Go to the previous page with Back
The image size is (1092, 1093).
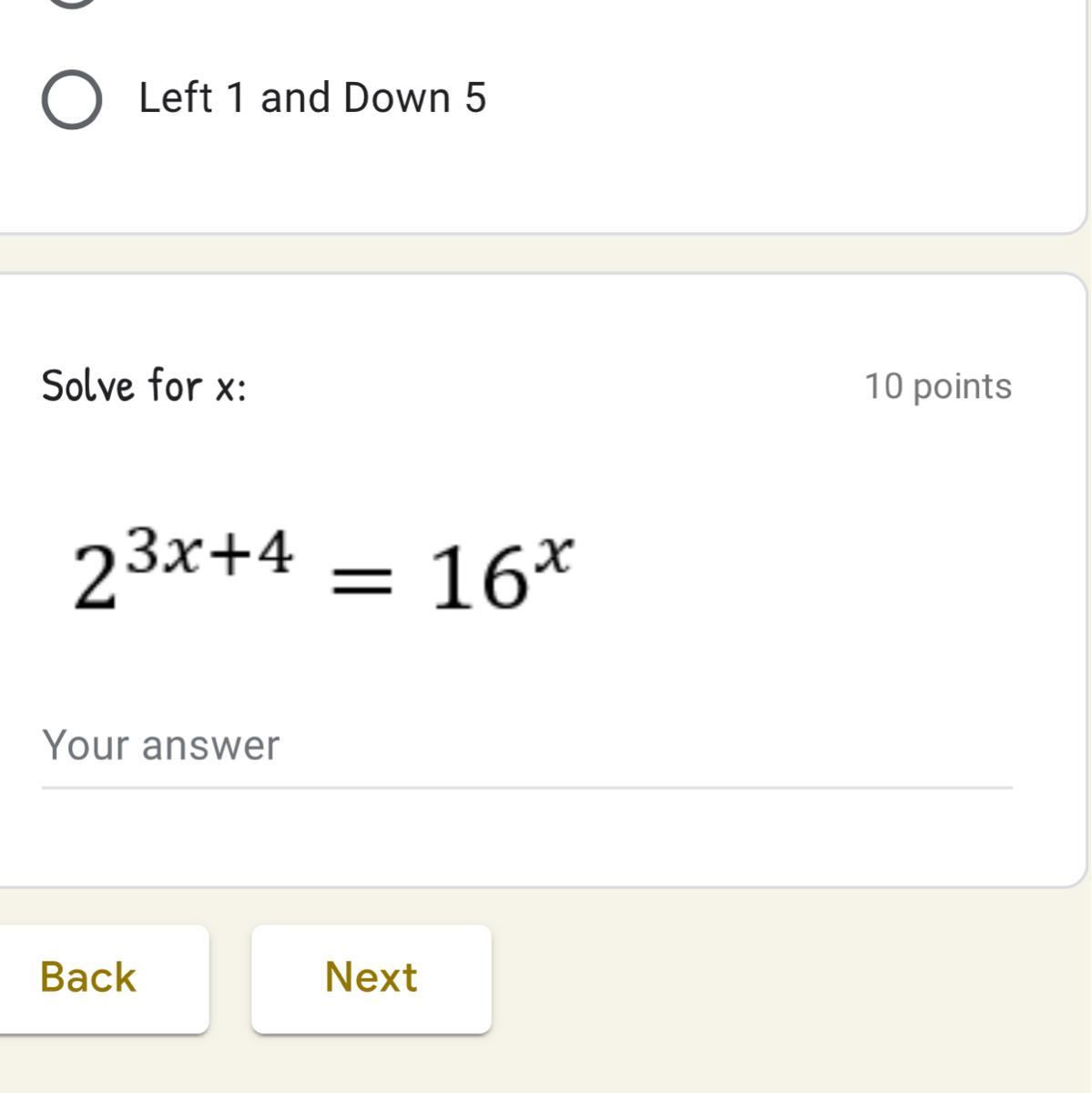pos(88,978)
